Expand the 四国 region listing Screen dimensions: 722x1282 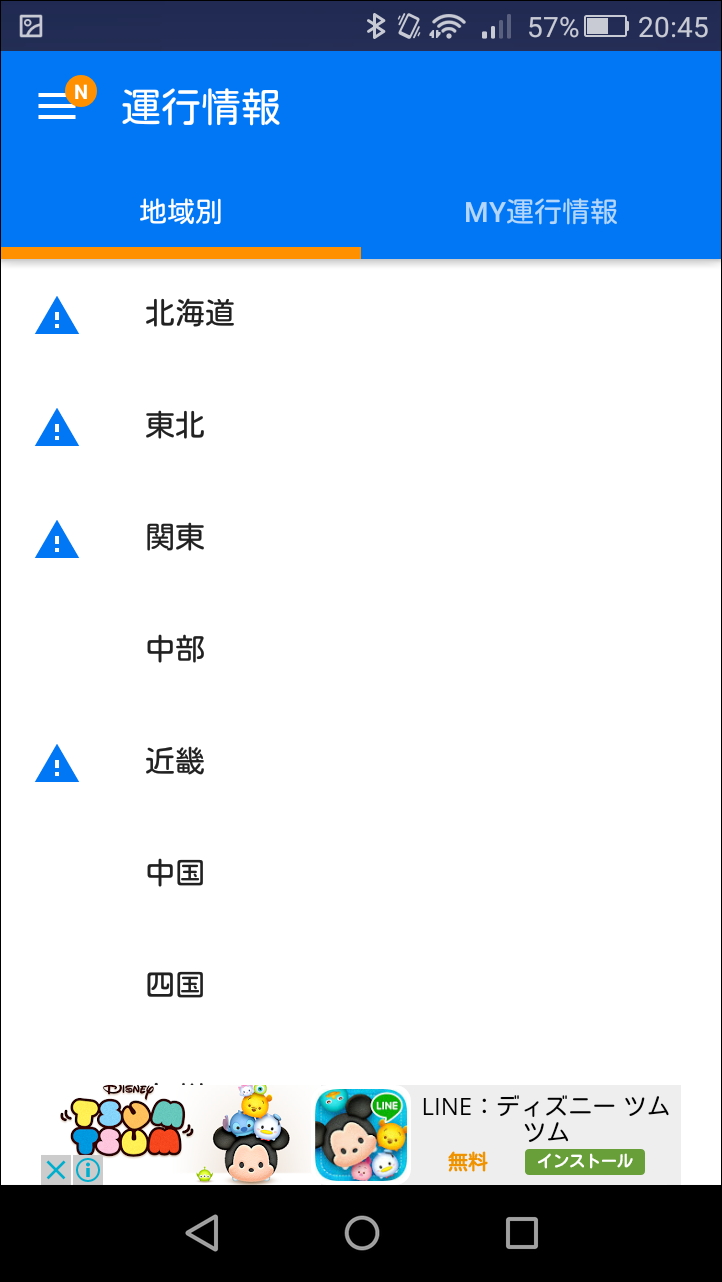pos(360,984)
